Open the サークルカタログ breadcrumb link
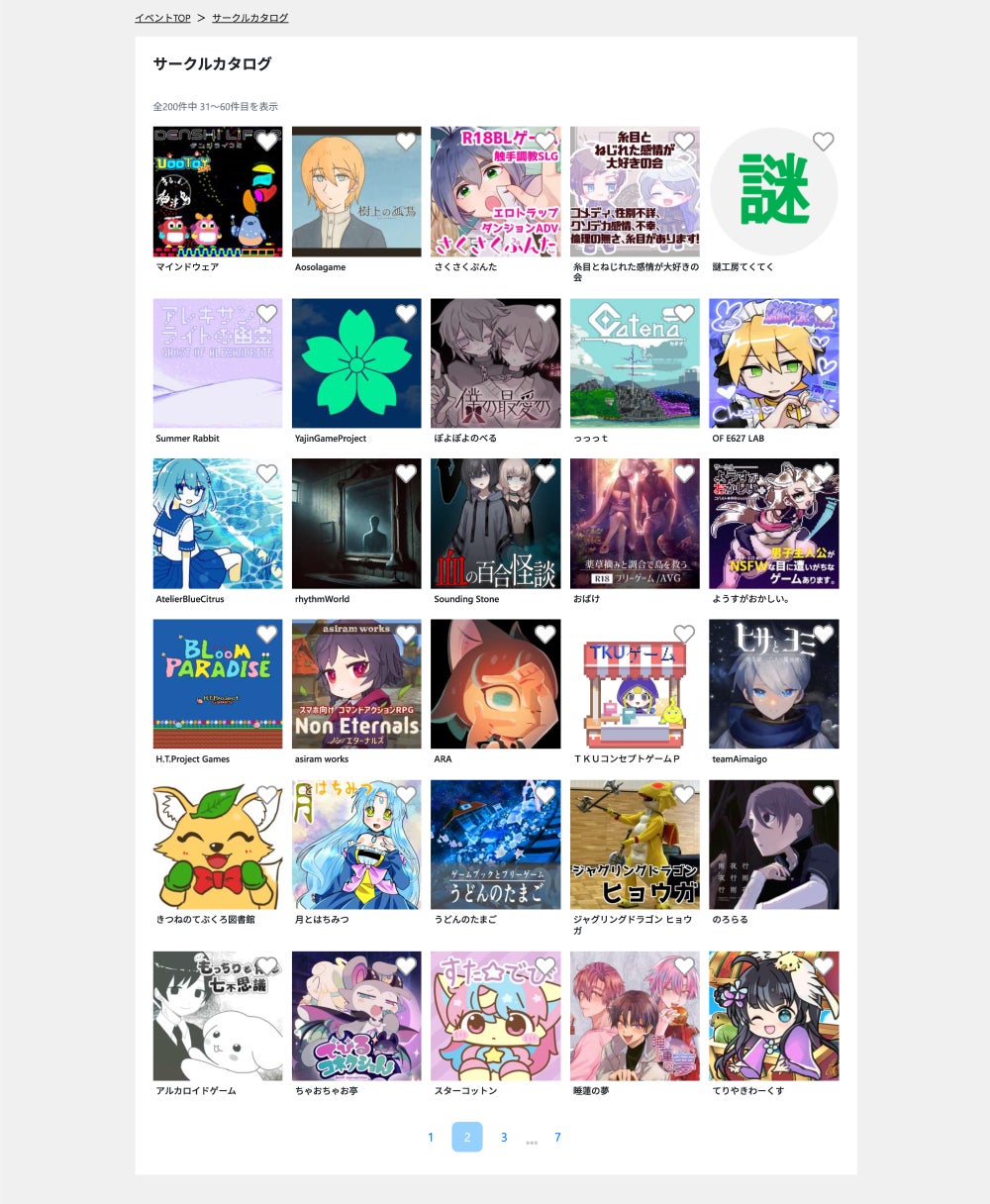 click(249, 18)
